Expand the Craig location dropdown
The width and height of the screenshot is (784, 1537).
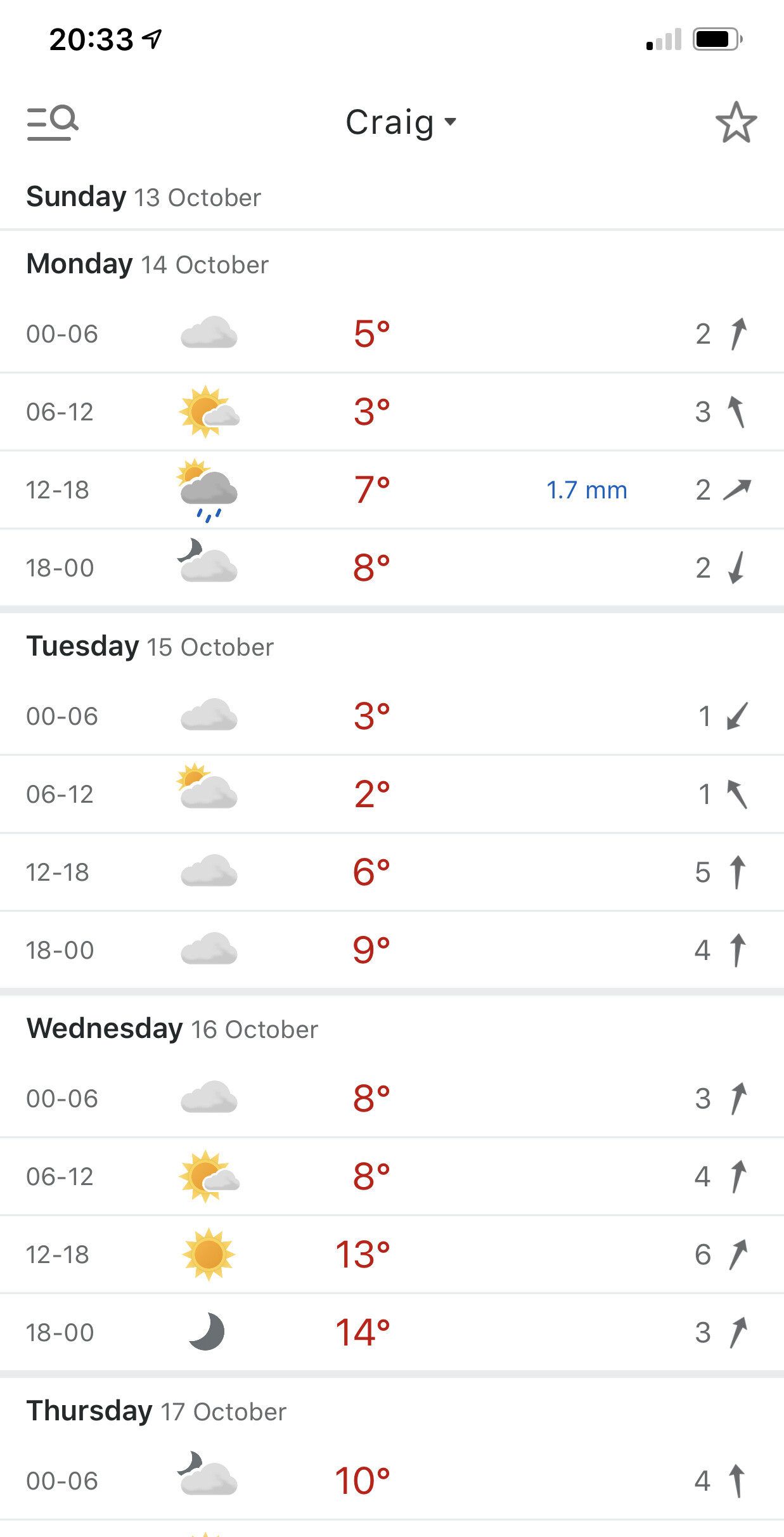(401, 122)
